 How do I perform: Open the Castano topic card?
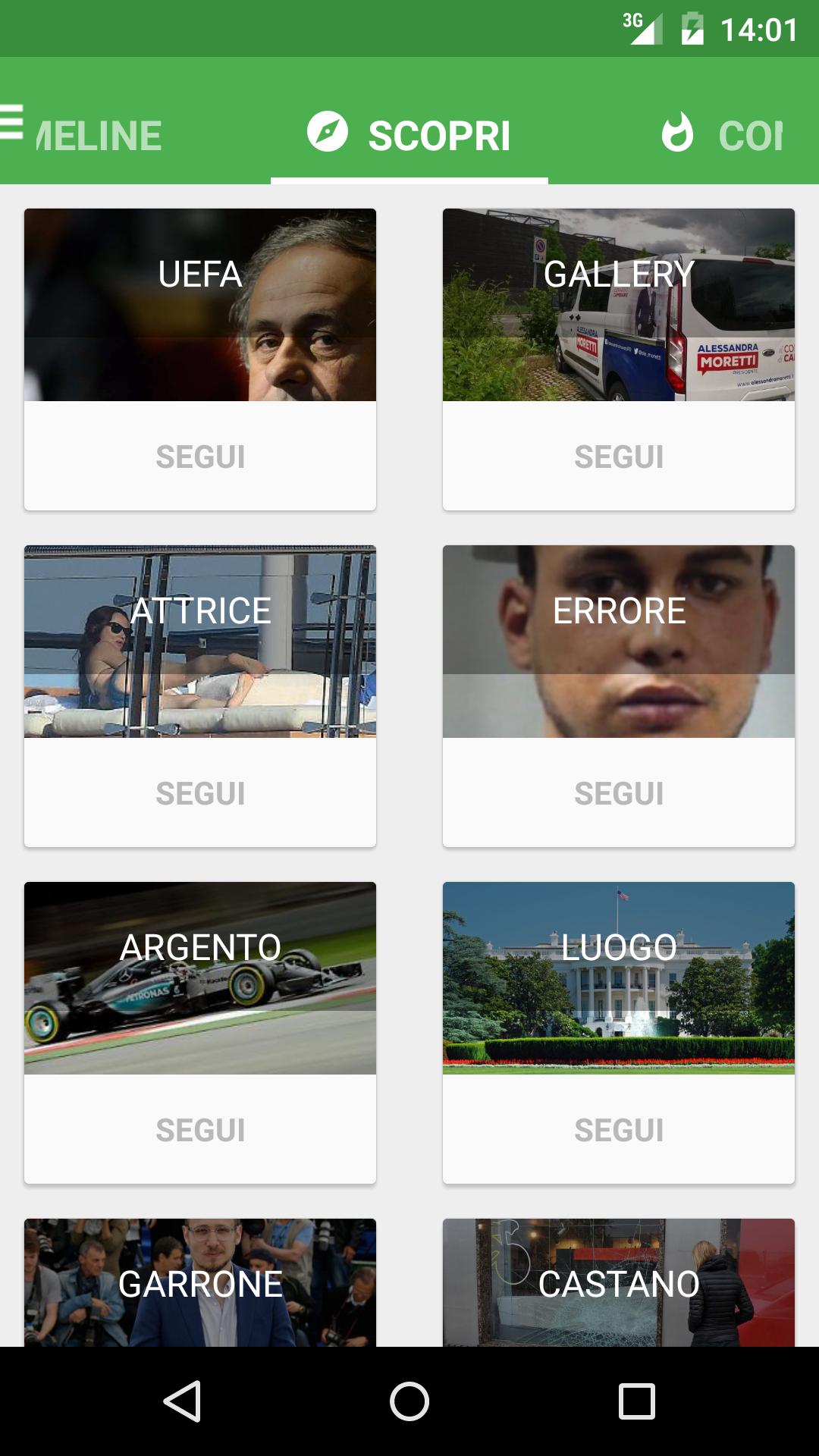pos(619,1283)
